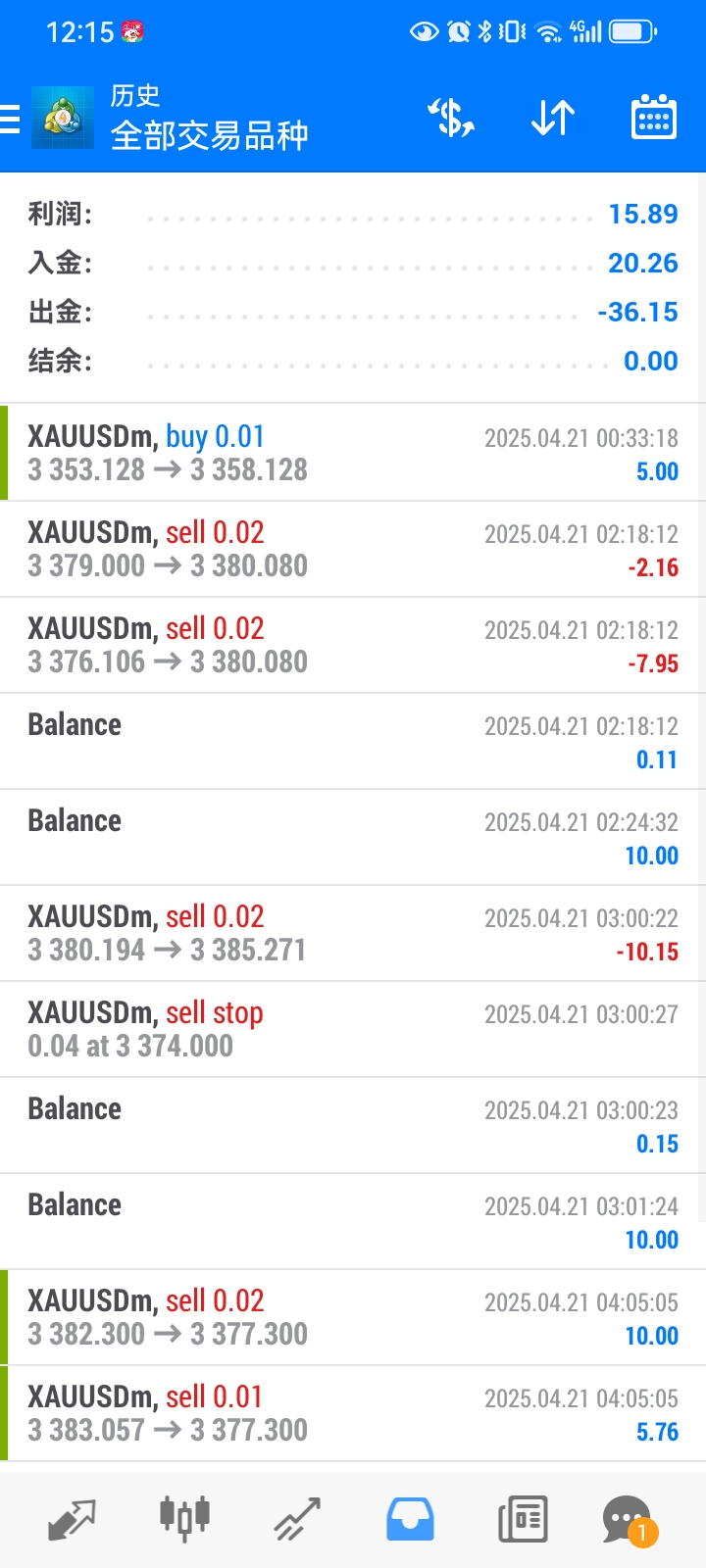This screenshot has width=706, height=1568.
Task: Expand the sell trade with -7.95 loss
Action: click(x=353, y=645)
